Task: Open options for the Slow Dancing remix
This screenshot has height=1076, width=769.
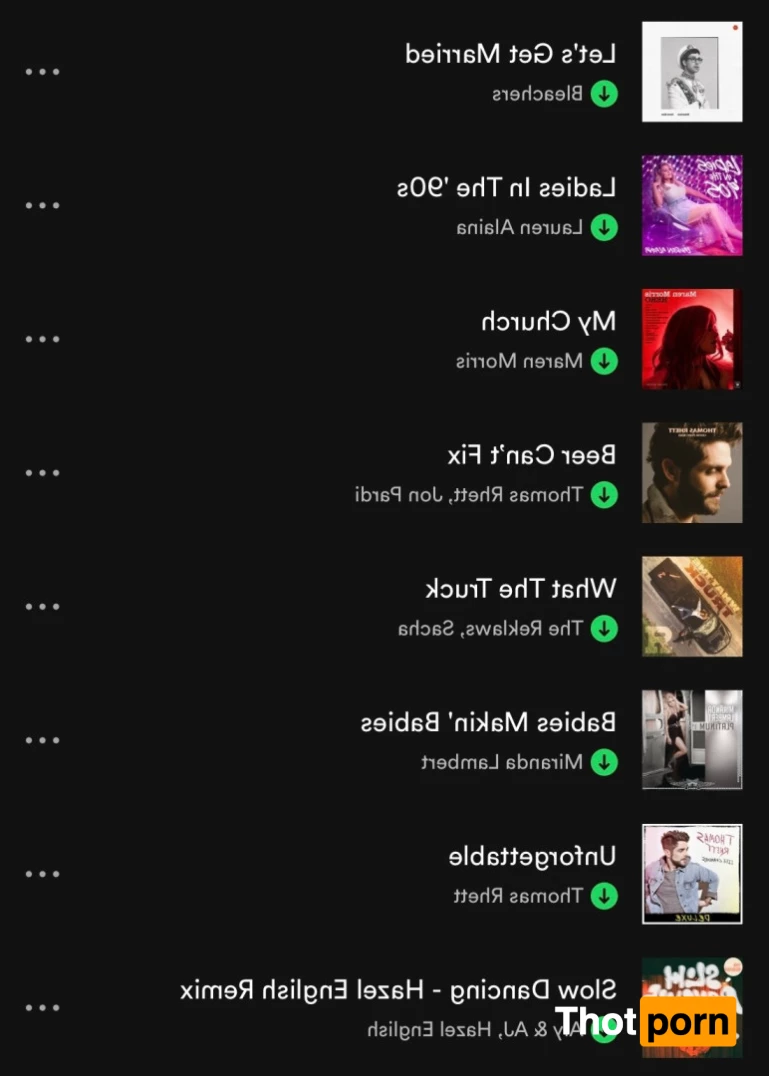Action: click(43, 1008)
